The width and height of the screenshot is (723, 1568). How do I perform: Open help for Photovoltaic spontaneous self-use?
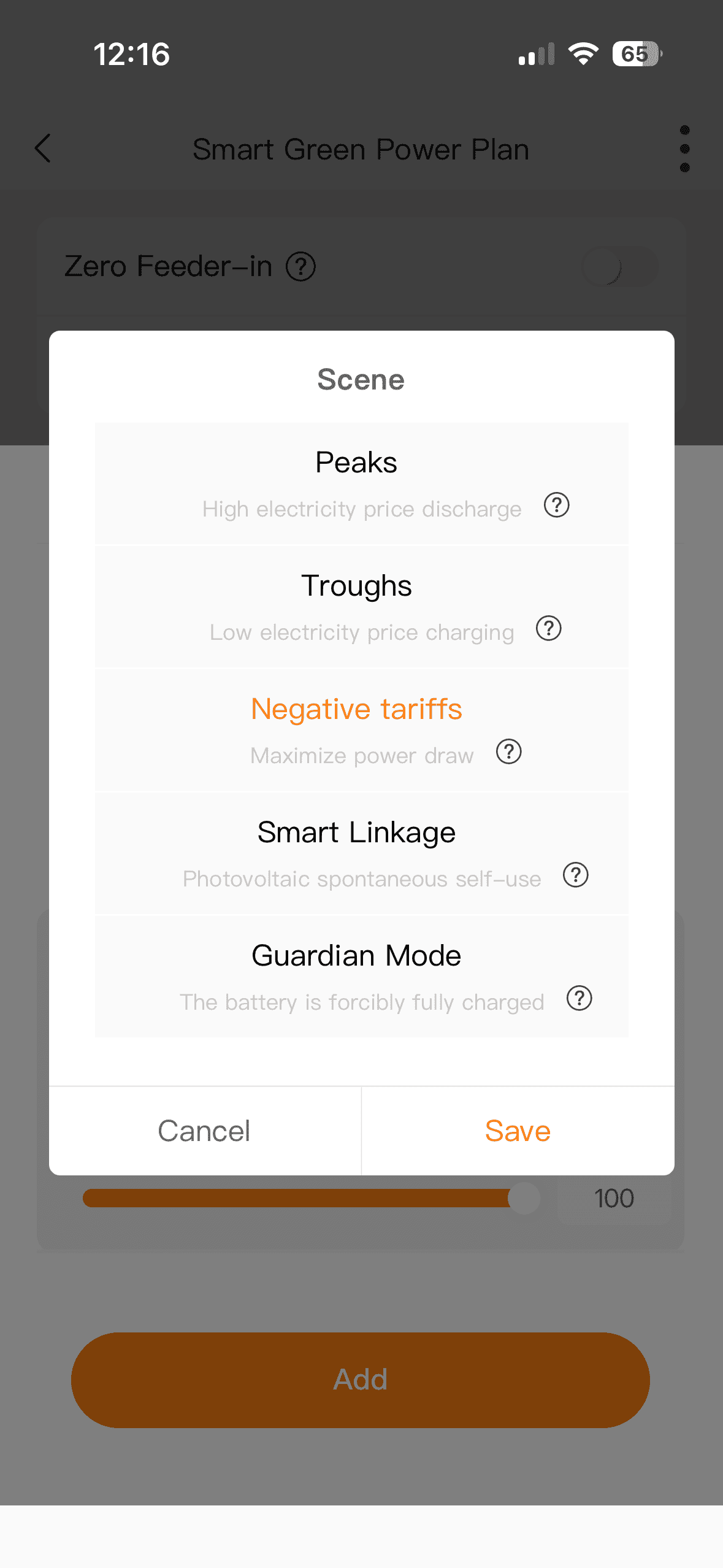coord(576,875)
